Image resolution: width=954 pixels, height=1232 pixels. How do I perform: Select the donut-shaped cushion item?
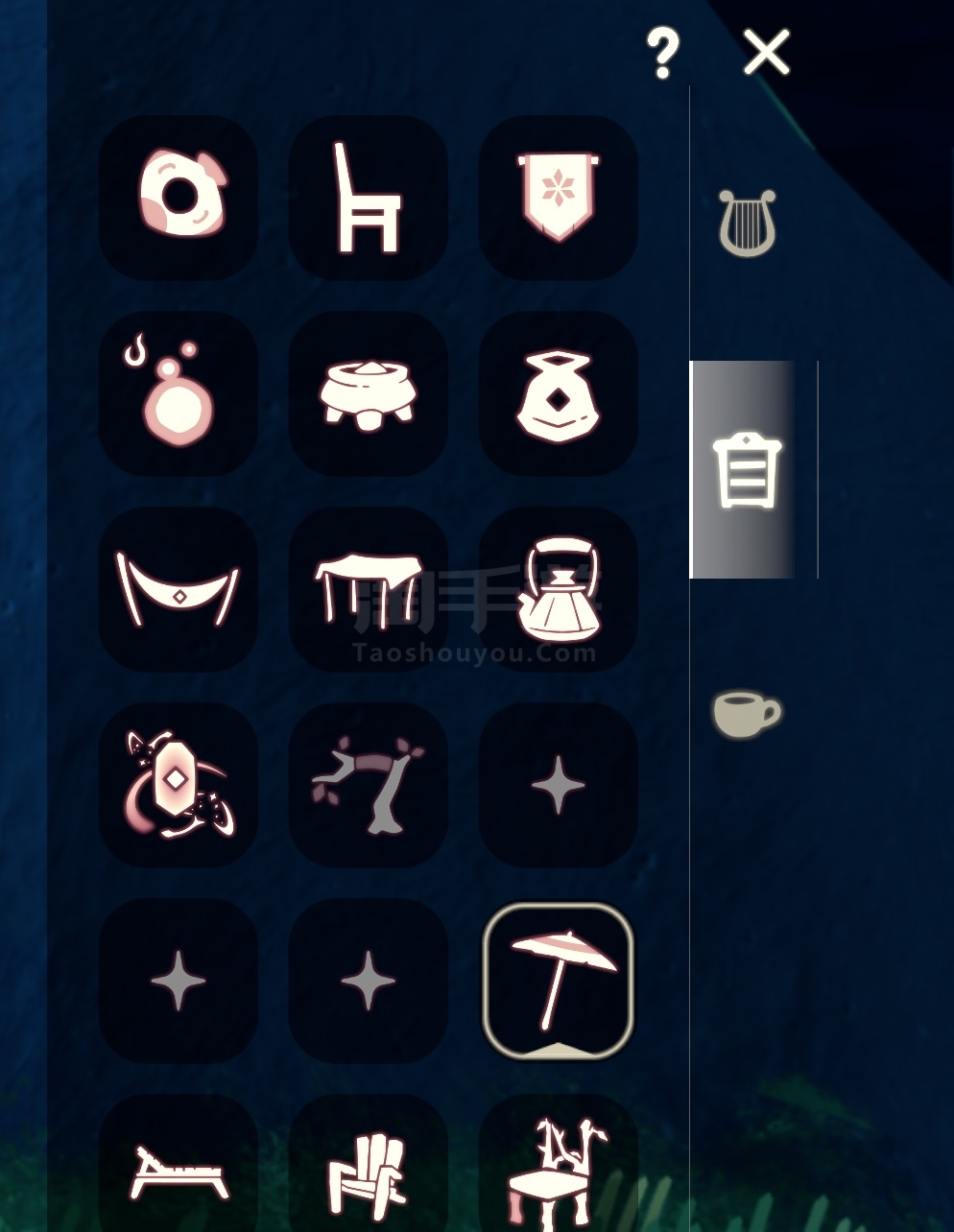pyautogui.click(x=179, y=197)
